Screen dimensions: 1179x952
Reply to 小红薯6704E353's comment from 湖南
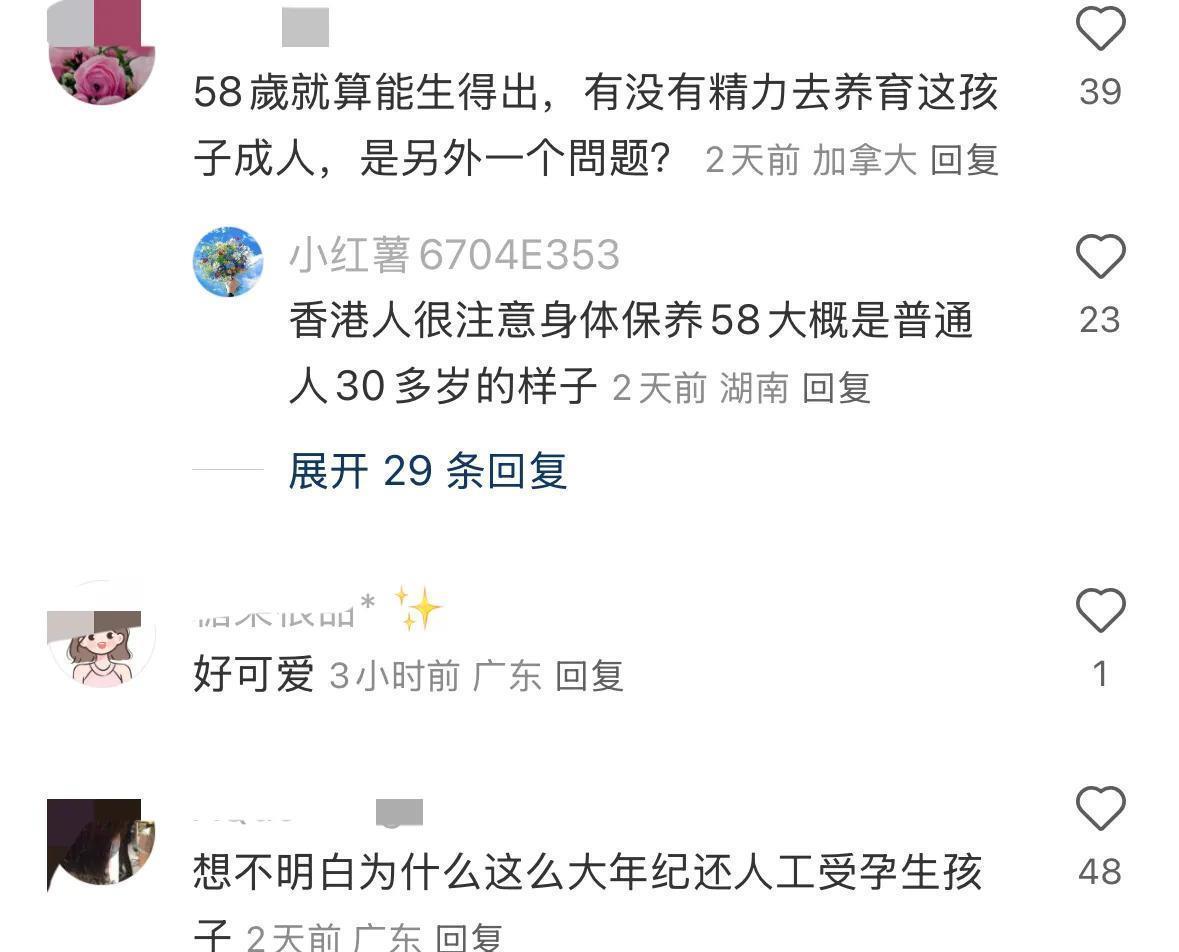(836, 387)
